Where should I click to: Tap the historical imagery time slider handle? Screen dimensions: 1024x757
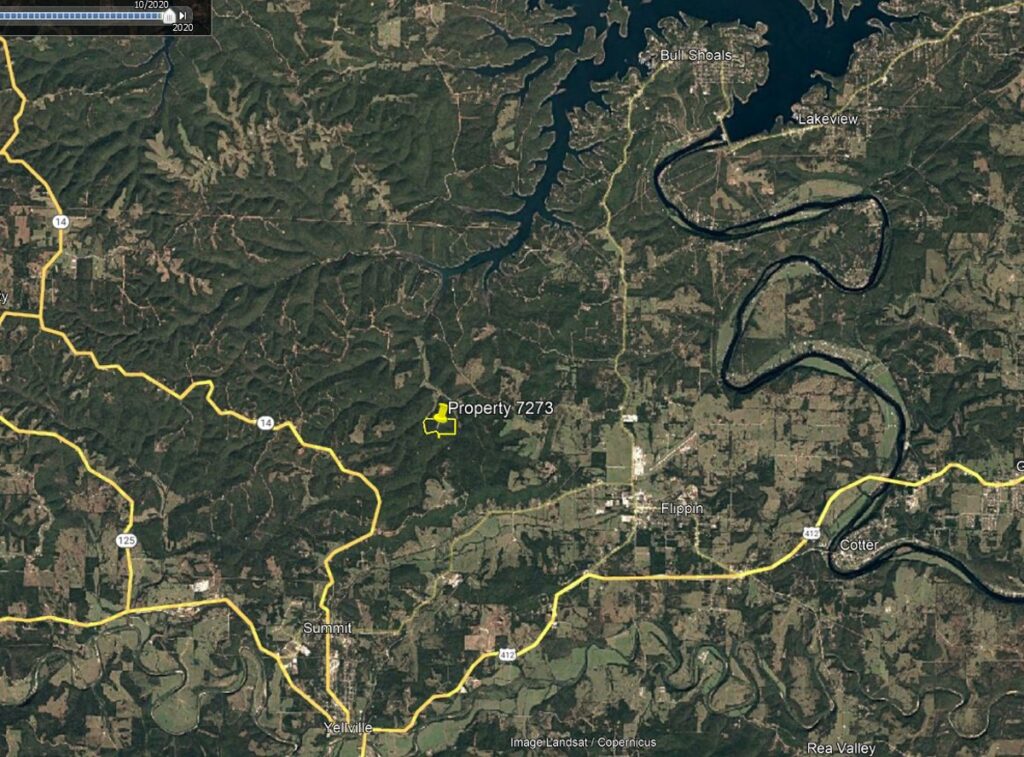coord(169,16)
